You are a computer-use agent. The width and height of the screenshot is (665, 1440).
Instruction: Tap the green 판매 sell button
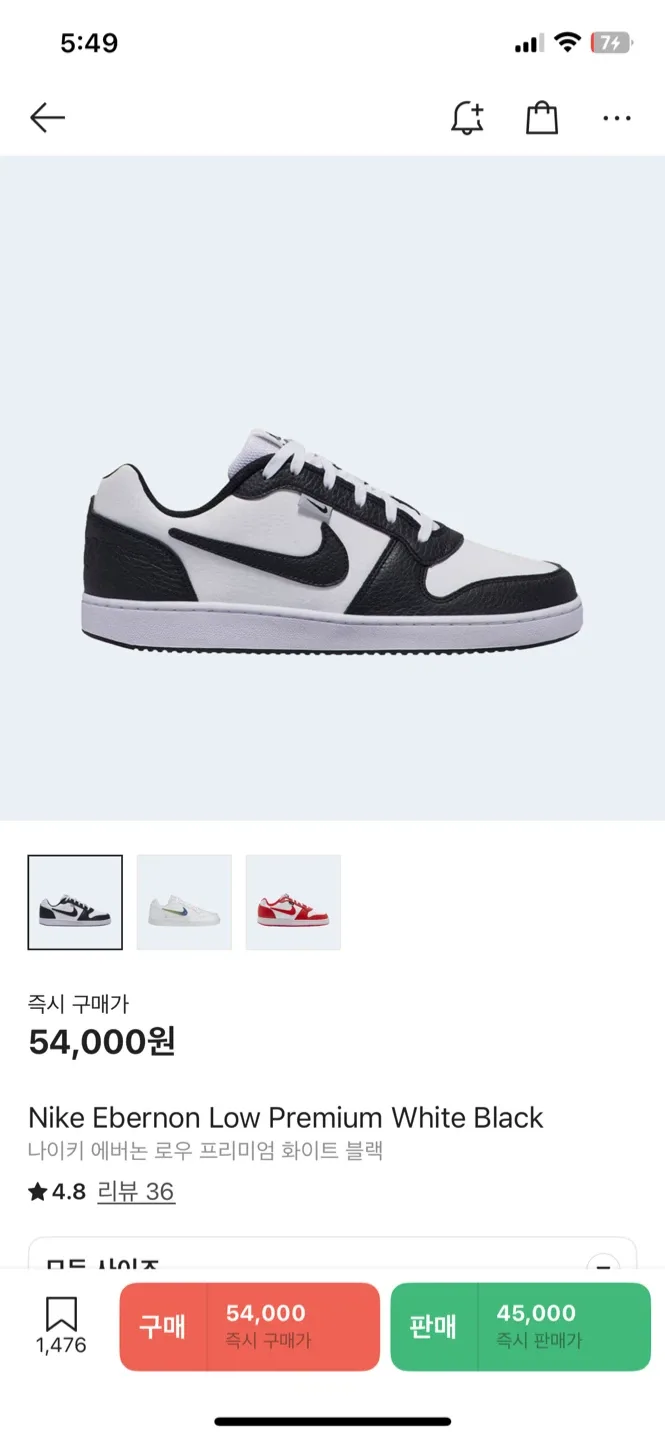[520, 1327]
